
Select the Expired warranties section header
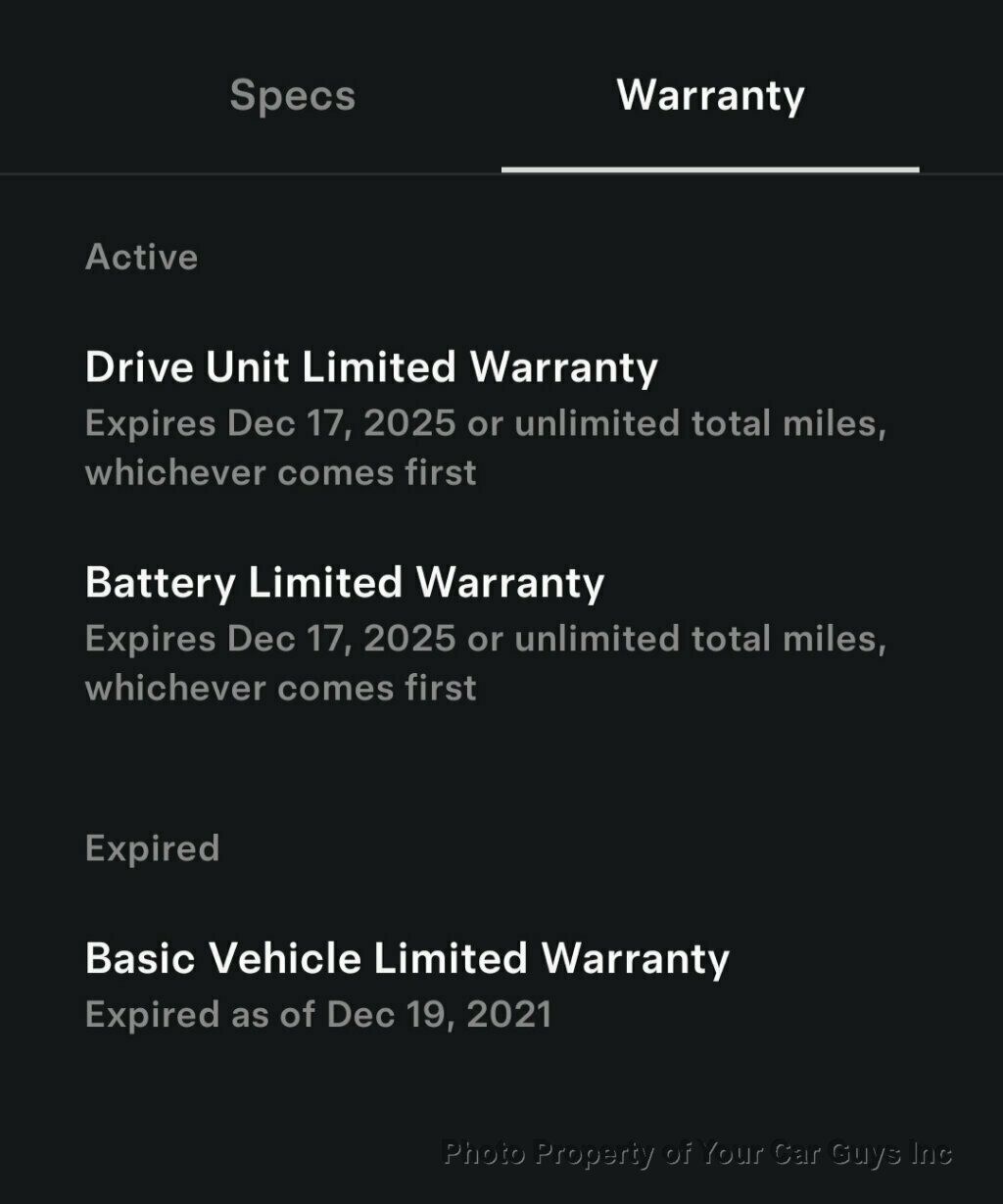pyautogui.click(x=154, y=848)
